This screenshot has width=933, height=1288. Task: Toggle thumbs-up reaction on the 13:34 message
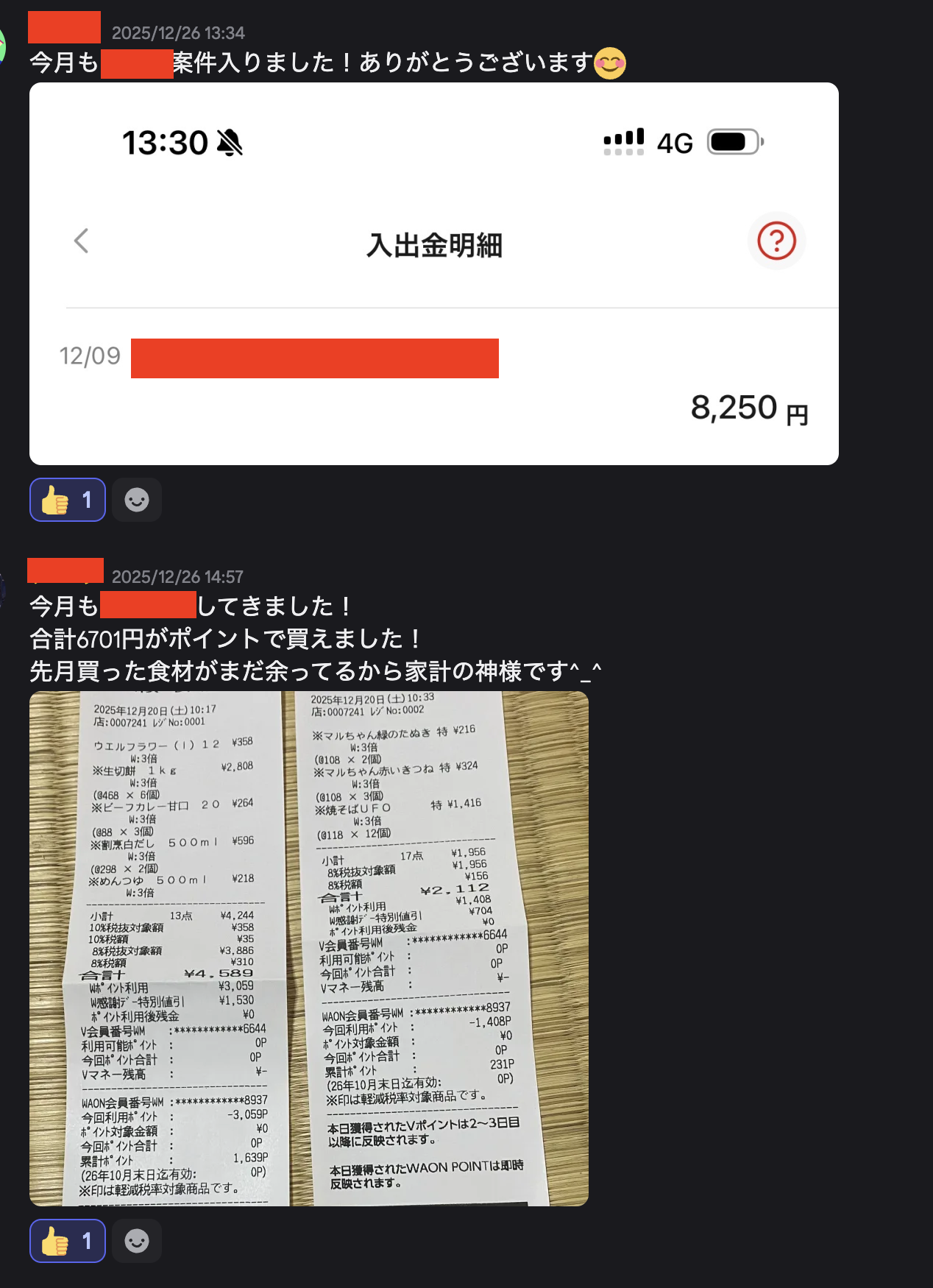tap(67, 500)
